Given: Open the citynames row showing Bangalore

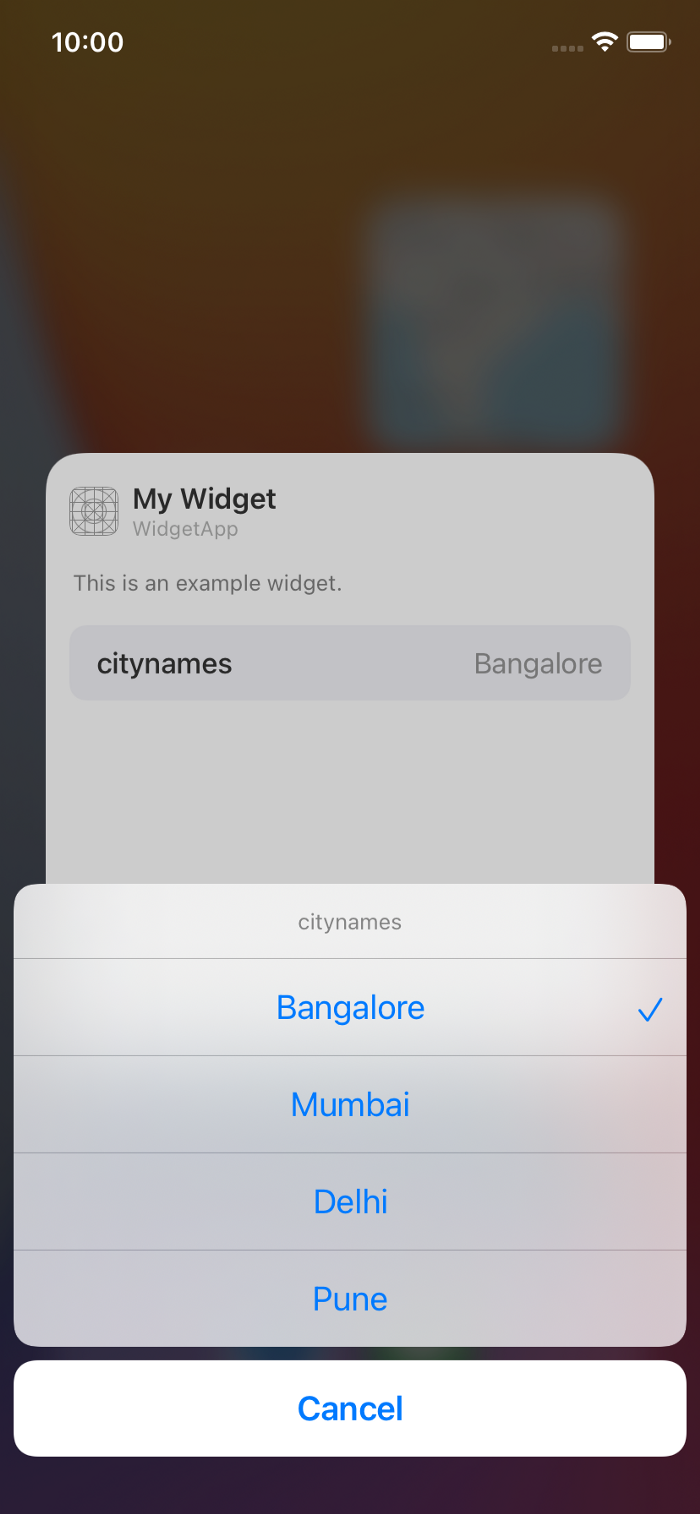Looking at the screenshot, I should pyautogui.click(x=350, y=663).
